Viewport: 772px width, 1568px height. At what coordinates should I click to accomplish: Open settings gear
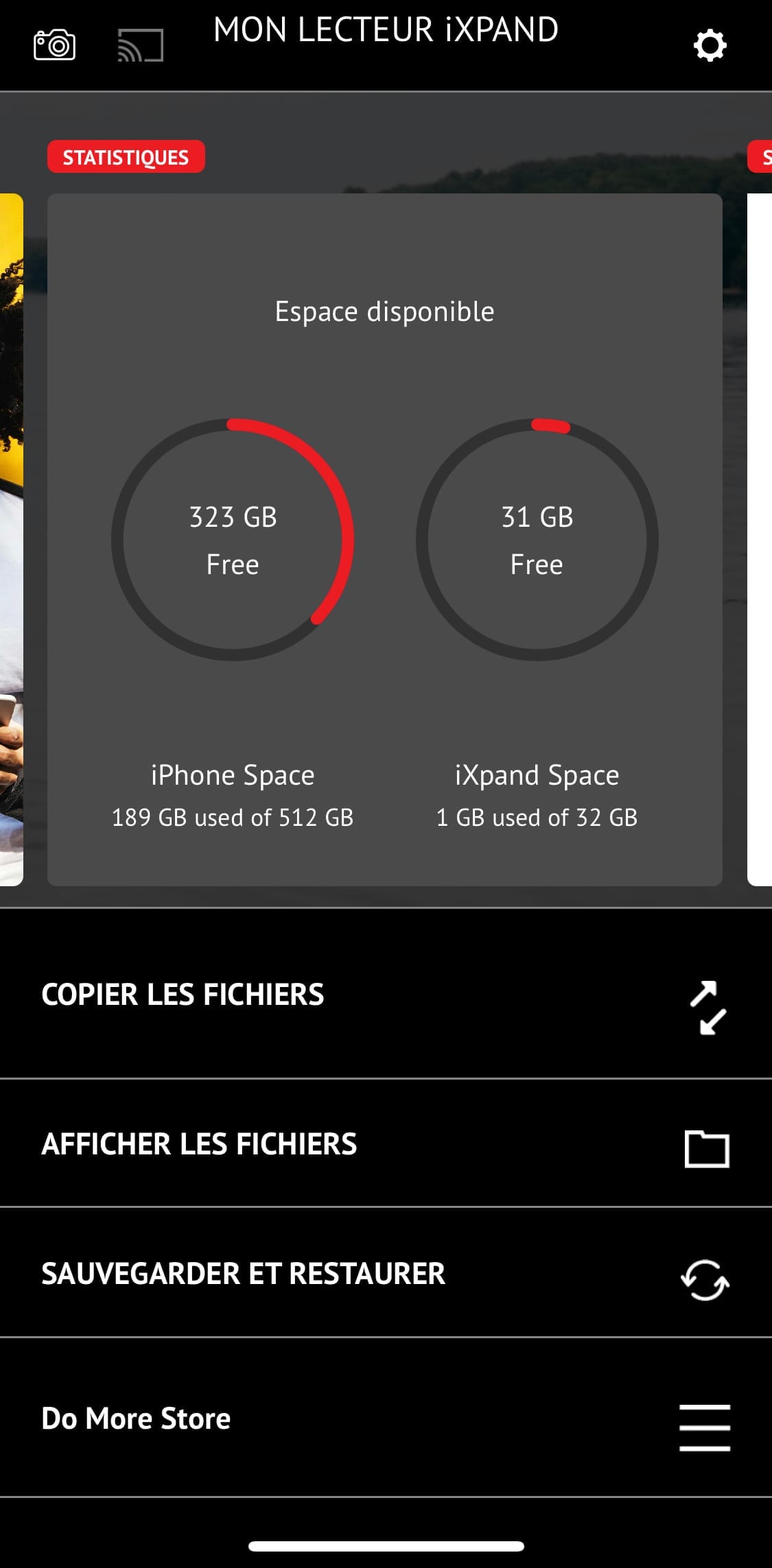(710, 46)
